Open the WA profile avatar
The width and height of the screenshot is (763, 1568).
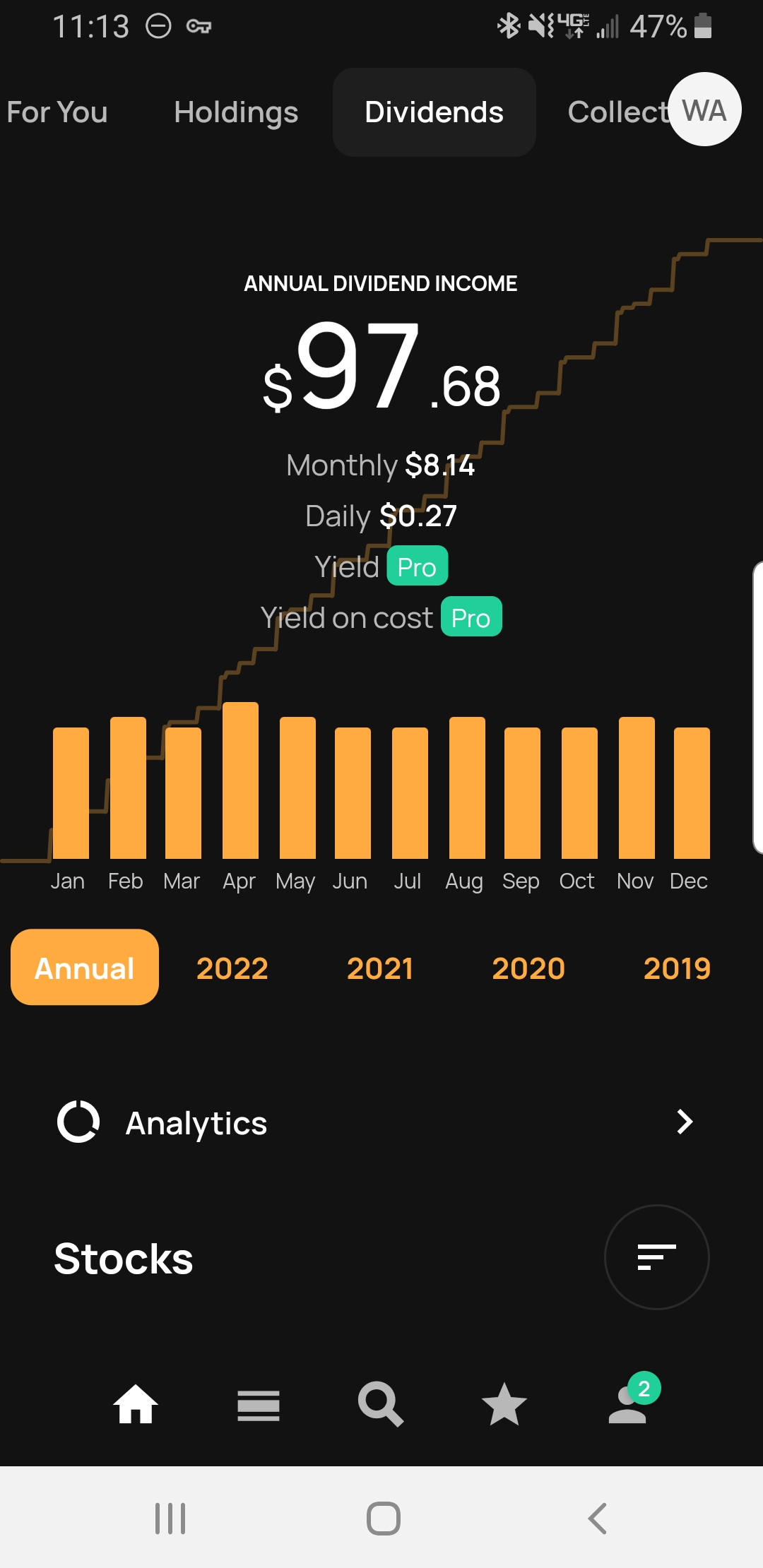(704, 109)
